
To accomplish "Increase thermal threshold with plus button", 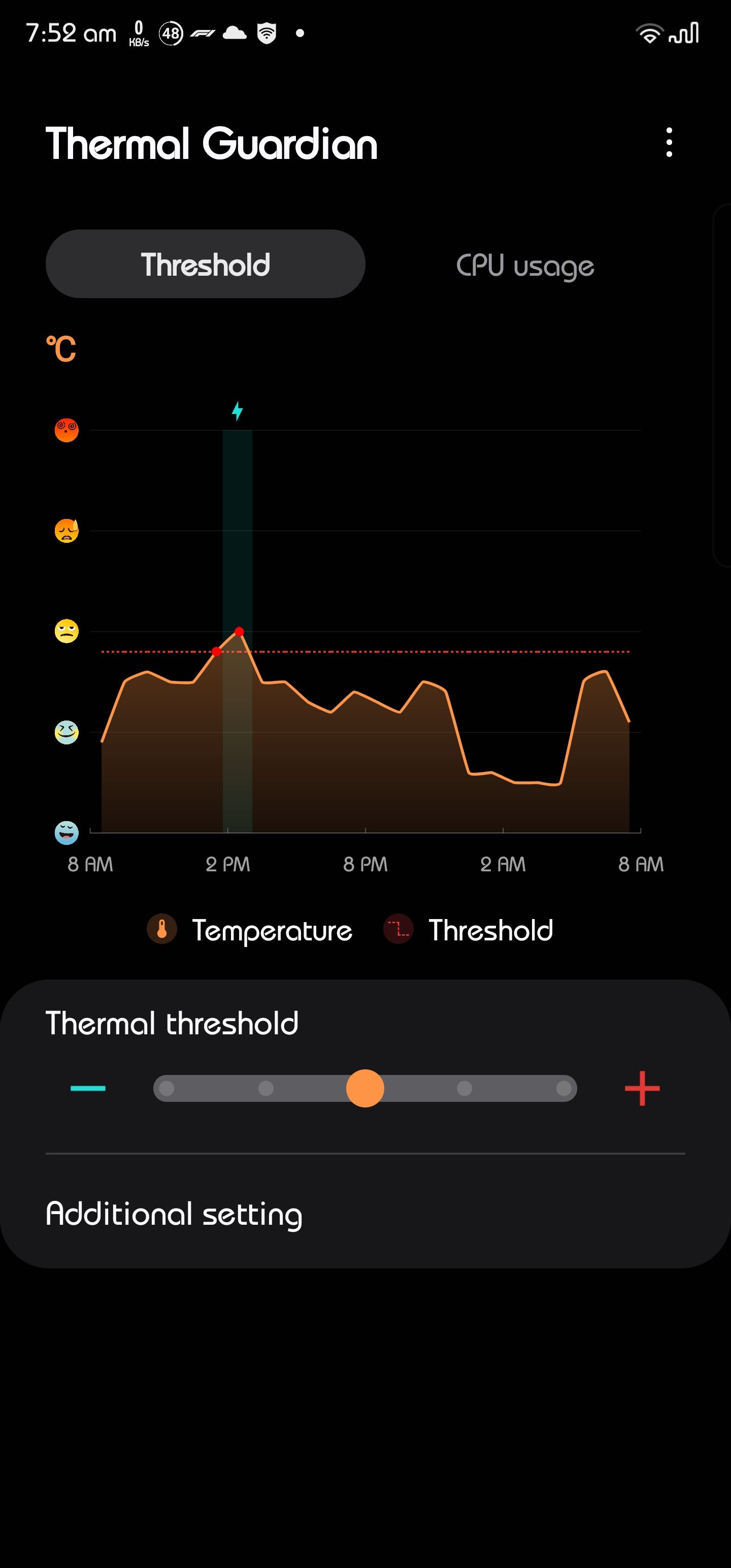I will click(642, 1088).
